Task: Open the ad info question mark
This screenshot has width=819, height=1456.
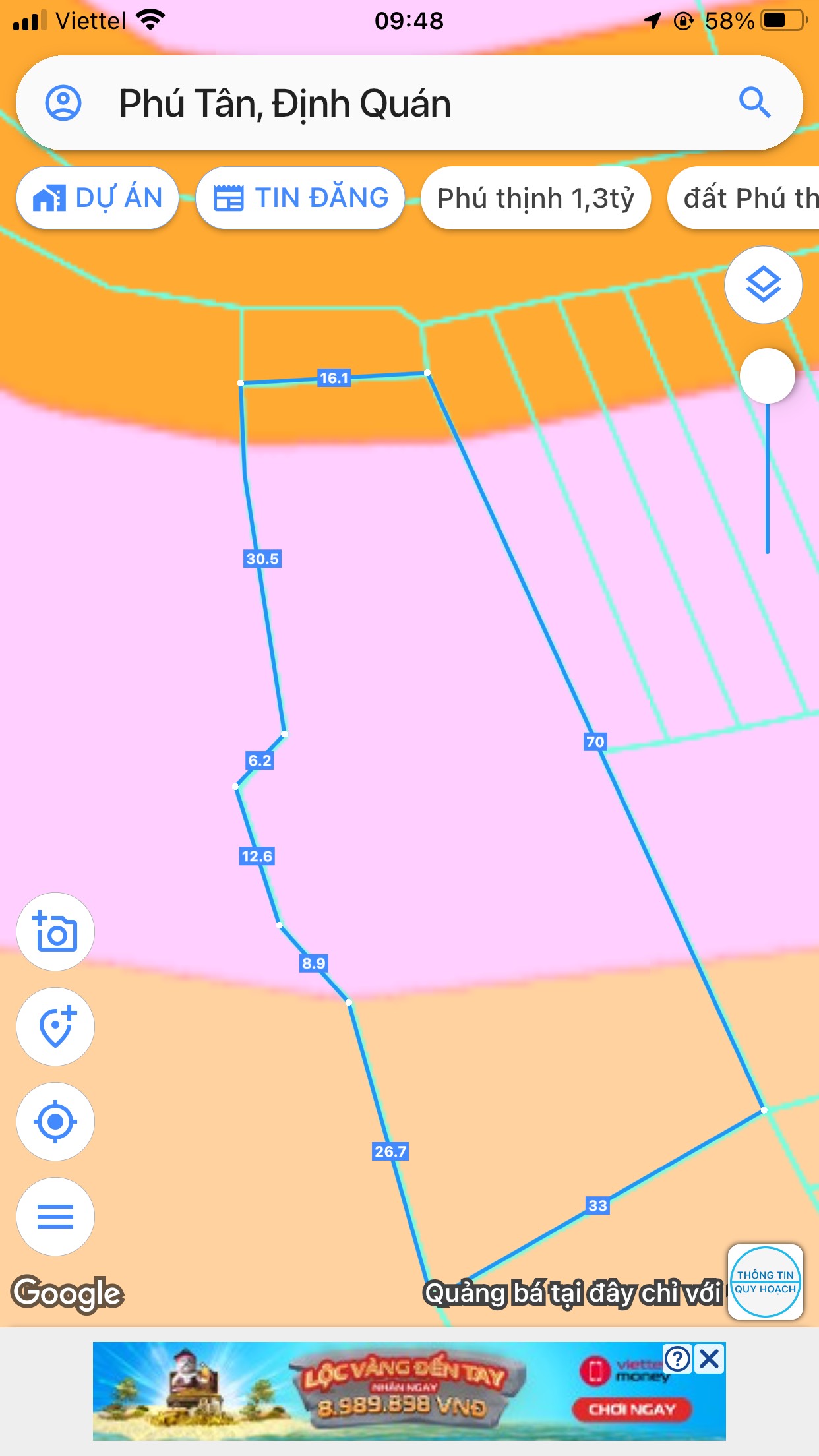Action: [x=678, y=1359]
